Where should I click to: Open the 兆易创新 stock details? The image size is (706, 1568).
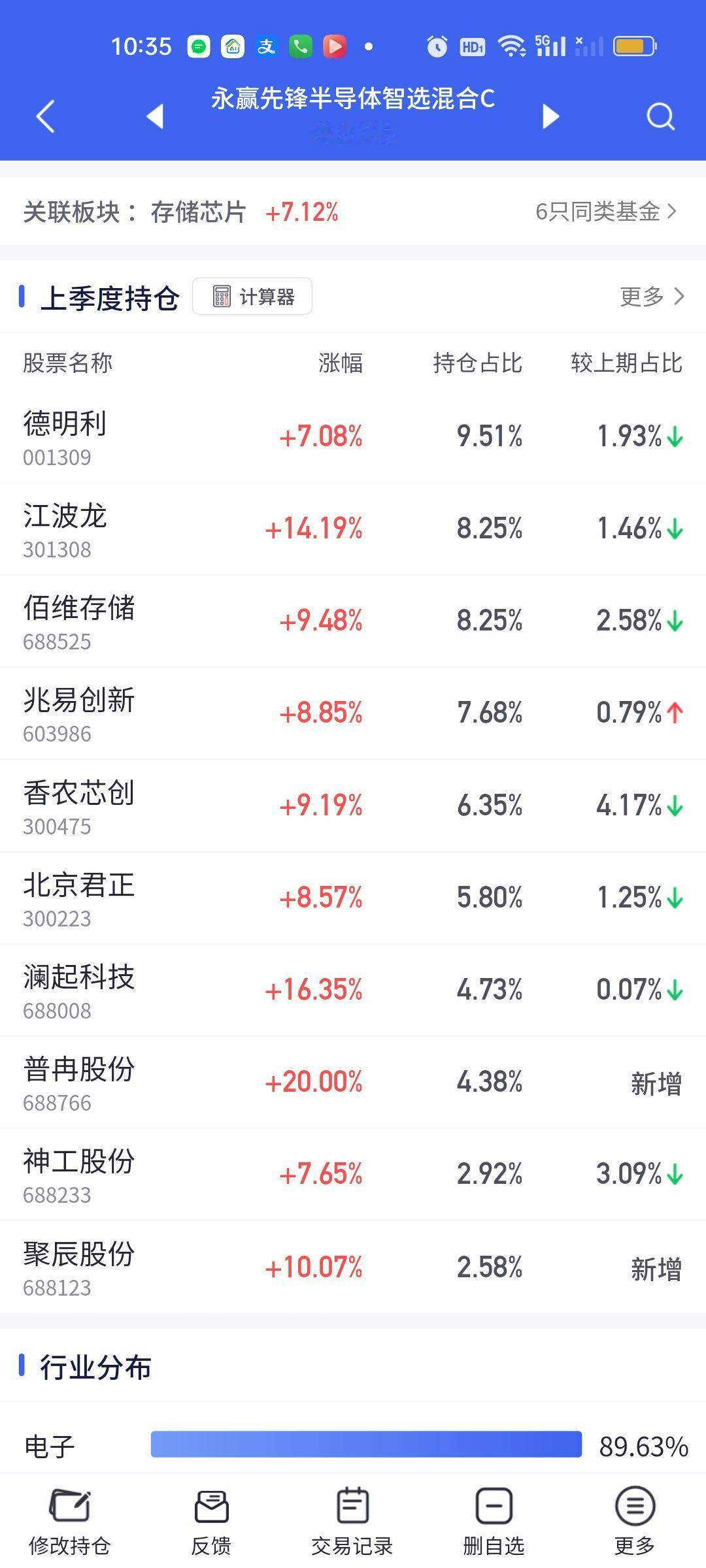353,713
